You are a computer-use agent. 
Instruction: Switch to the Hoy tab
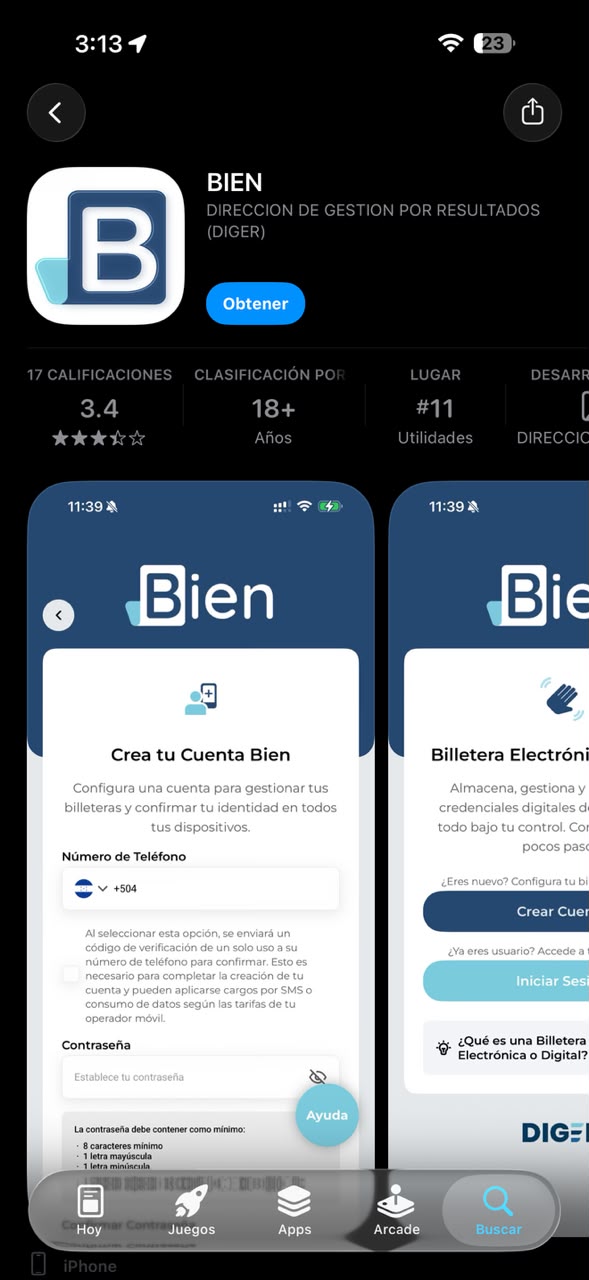(89, 1211)
